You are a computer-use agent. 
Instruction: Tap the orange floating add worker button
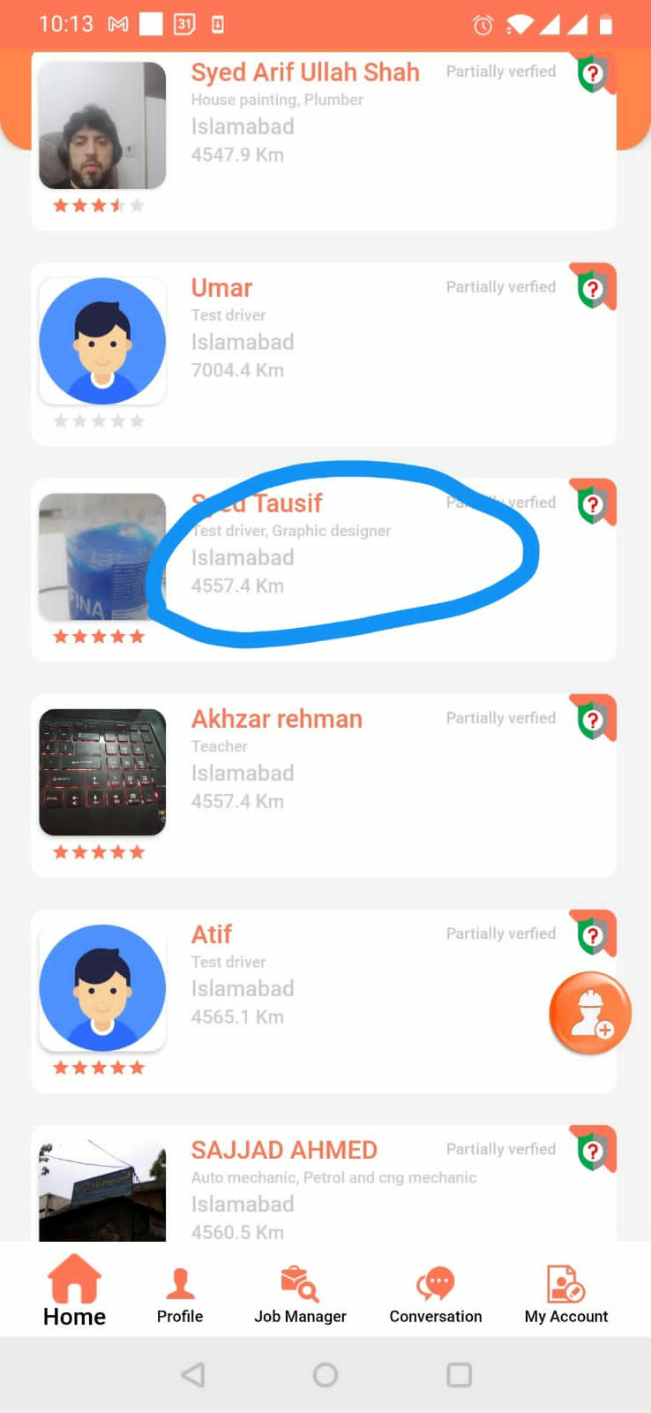point(590,1013)
